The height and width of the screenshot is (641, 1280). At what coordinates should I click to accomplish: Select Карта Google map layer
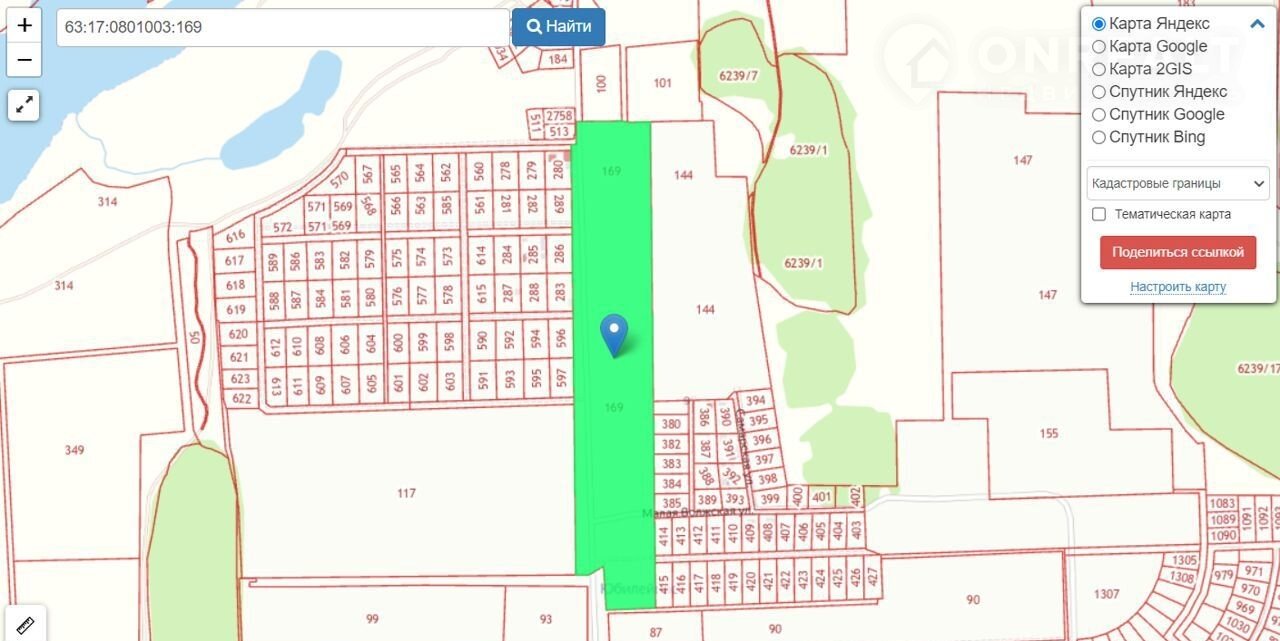[x=1099, y=46]
